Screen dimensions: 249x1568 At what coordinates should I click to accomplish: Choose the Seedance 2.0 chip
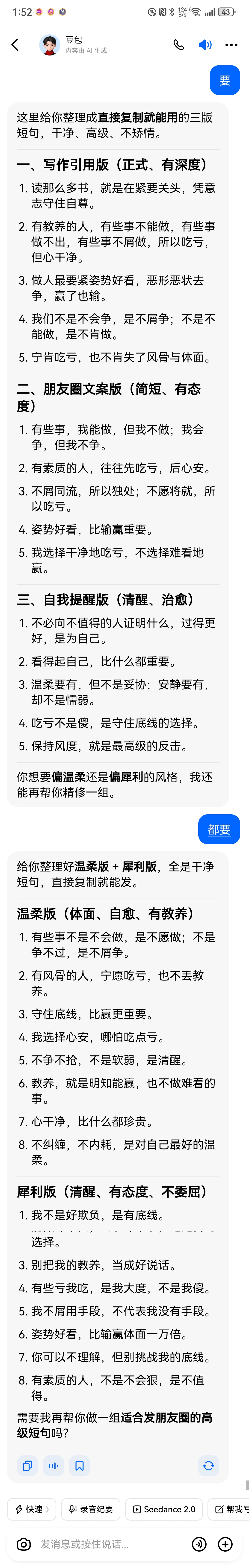(x=164, y=1510)
